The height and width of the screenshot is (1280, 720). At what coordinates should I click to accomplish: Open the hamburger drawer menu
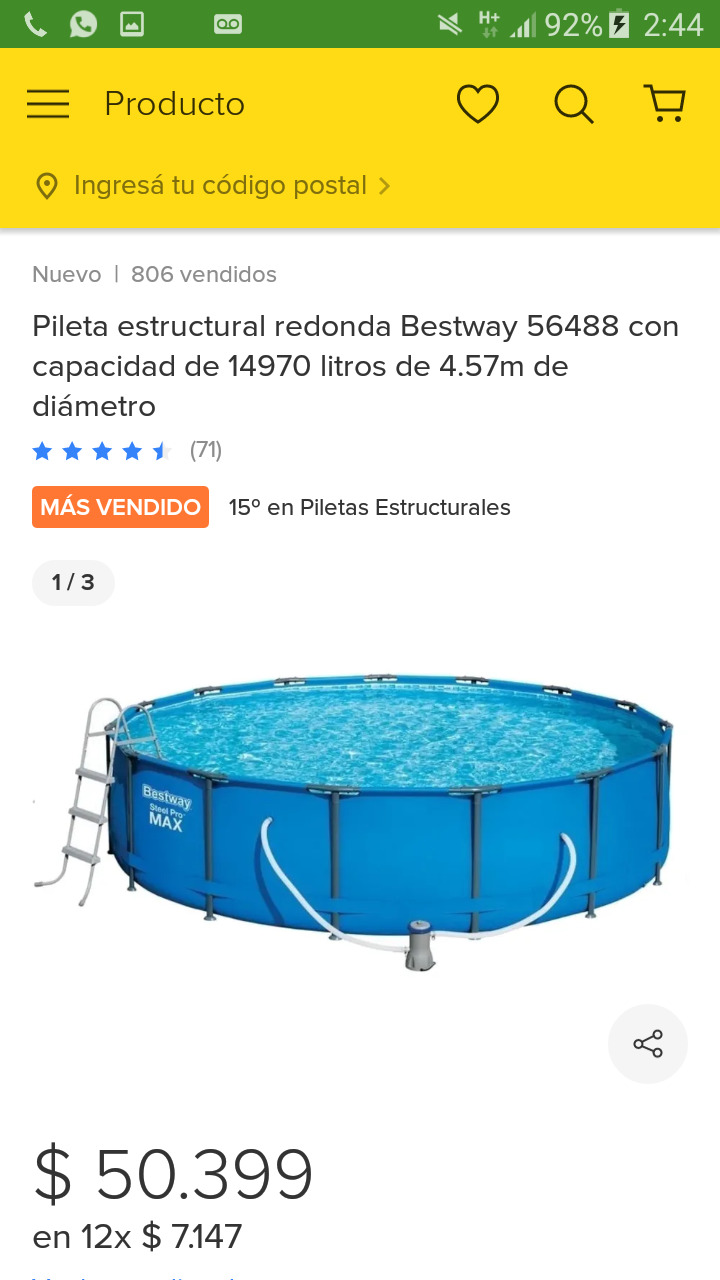tap(48, 104)
